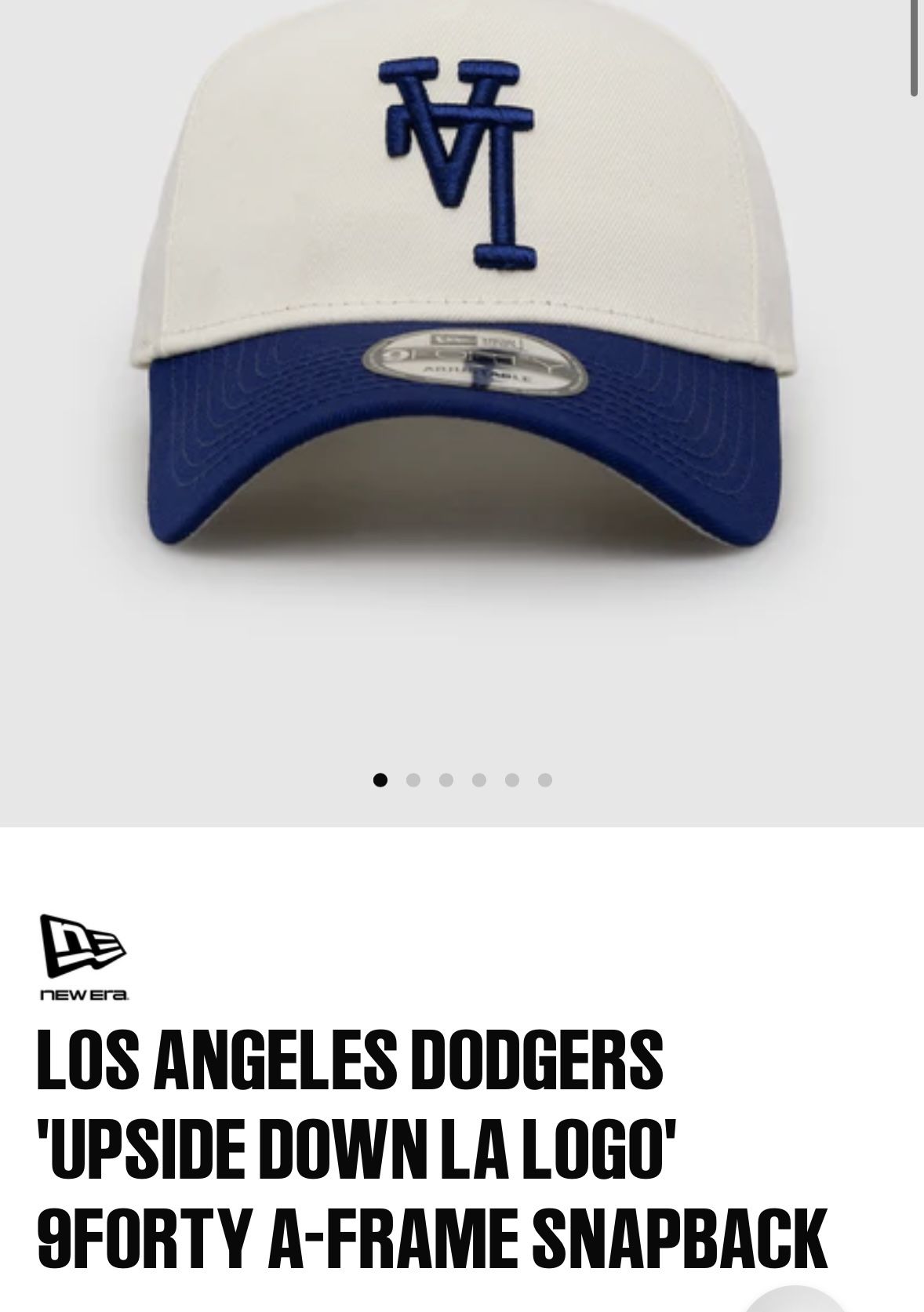Select the third carousel dot
Screen dimensions: 924x1312
446,779
